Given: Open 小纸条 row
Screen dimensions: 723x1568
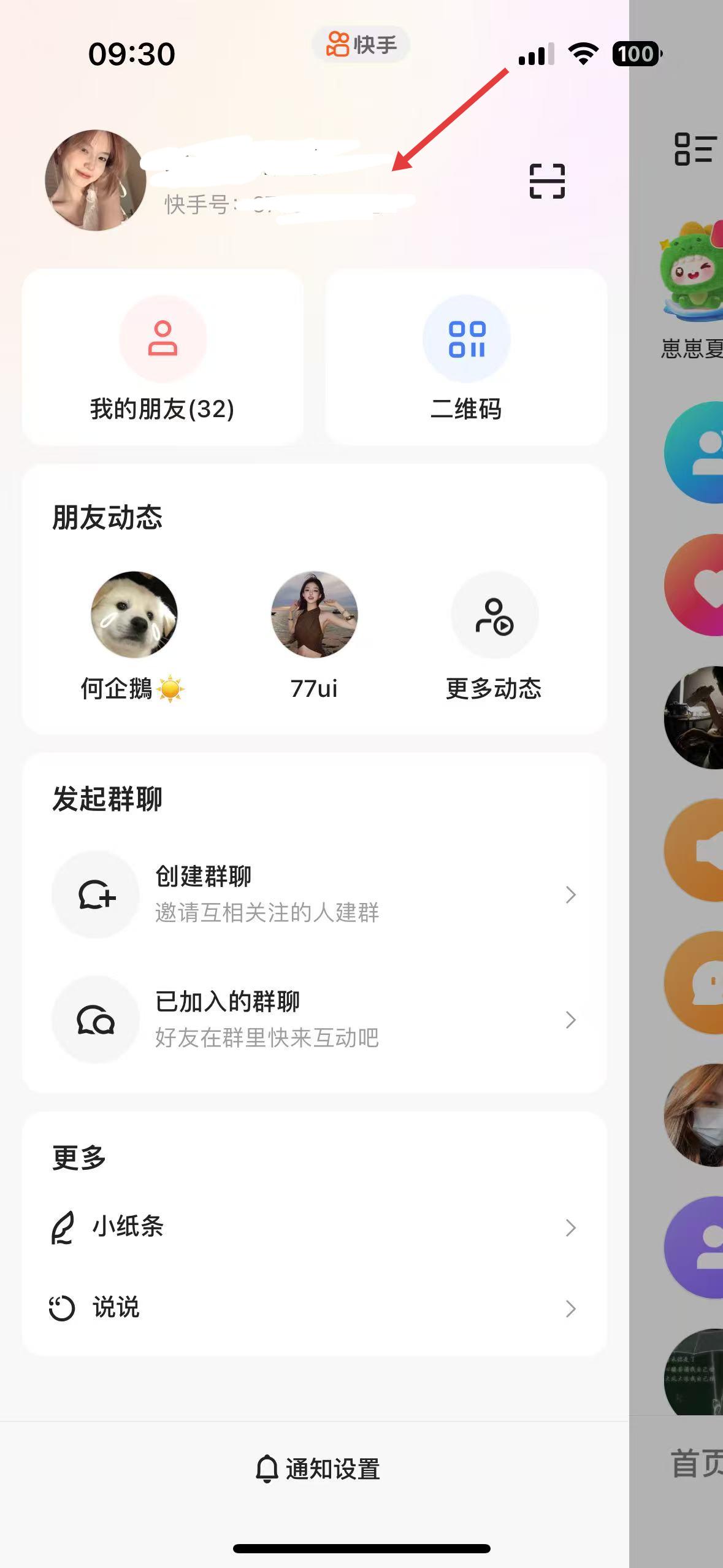Looking at the screenshot, I should [314, 1227].
